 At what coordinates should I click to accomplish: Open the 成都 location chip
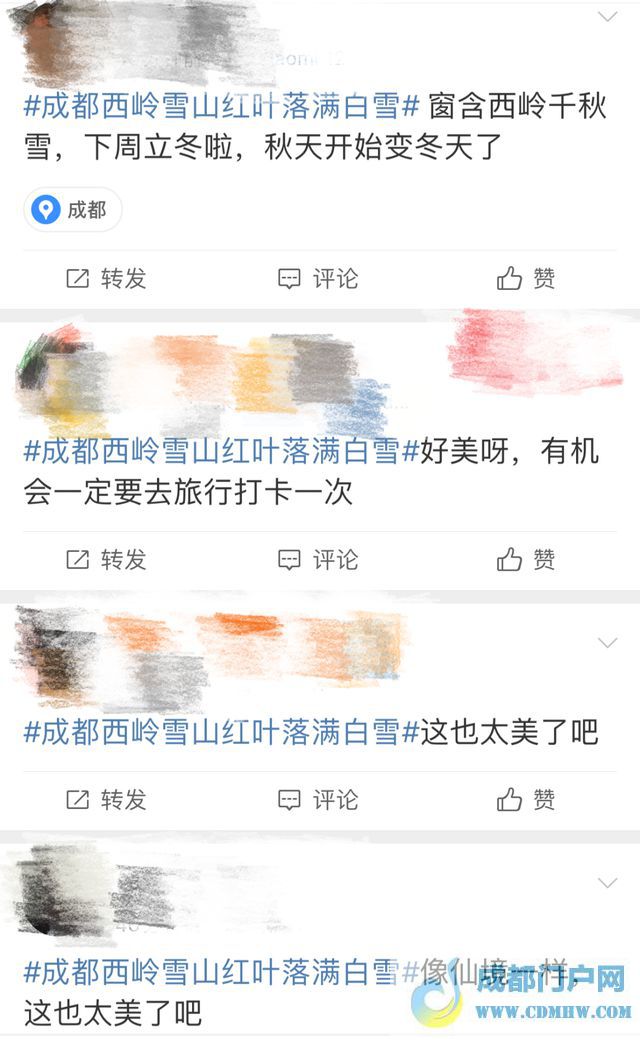click(72, 210)
